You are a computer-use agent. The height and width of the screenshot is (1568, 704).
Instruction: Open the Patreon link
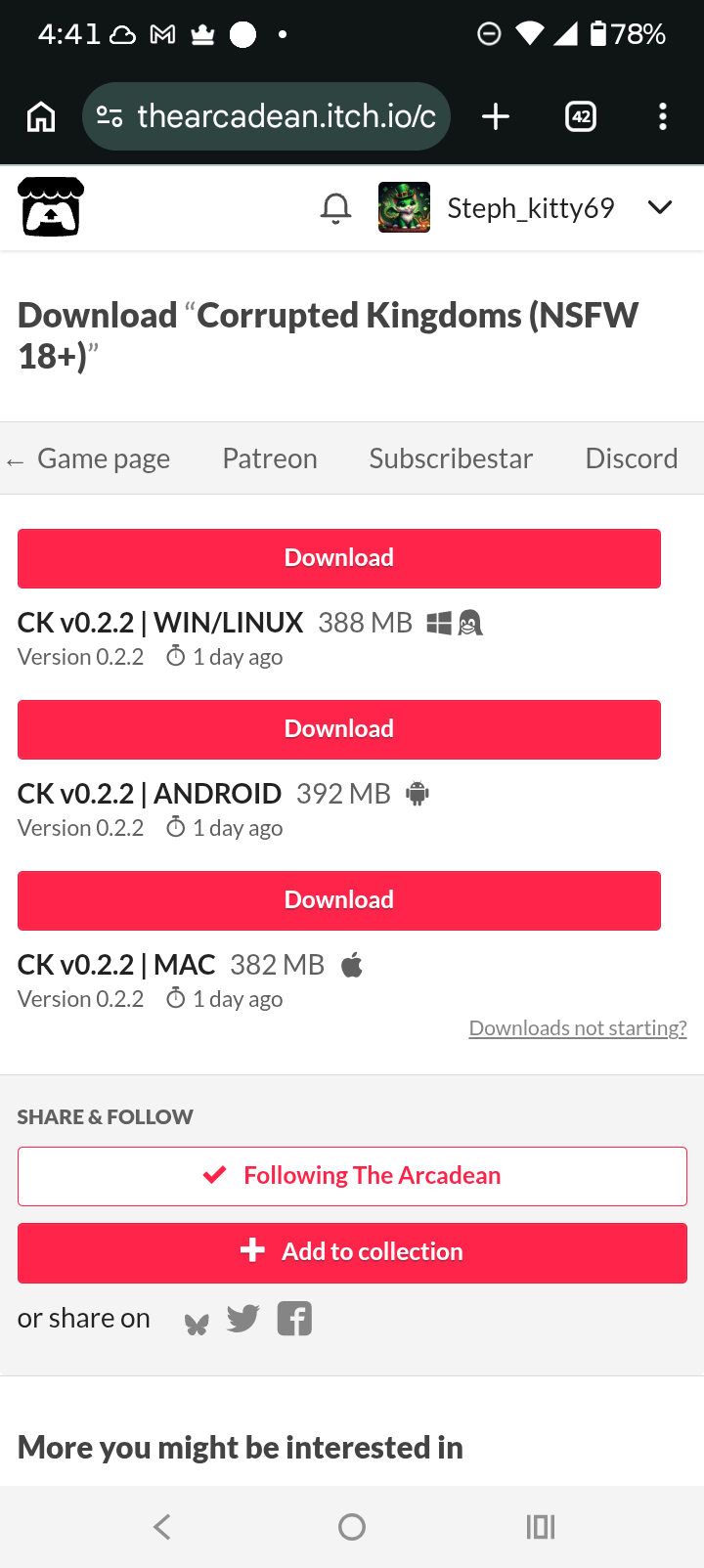click(270, 458)
